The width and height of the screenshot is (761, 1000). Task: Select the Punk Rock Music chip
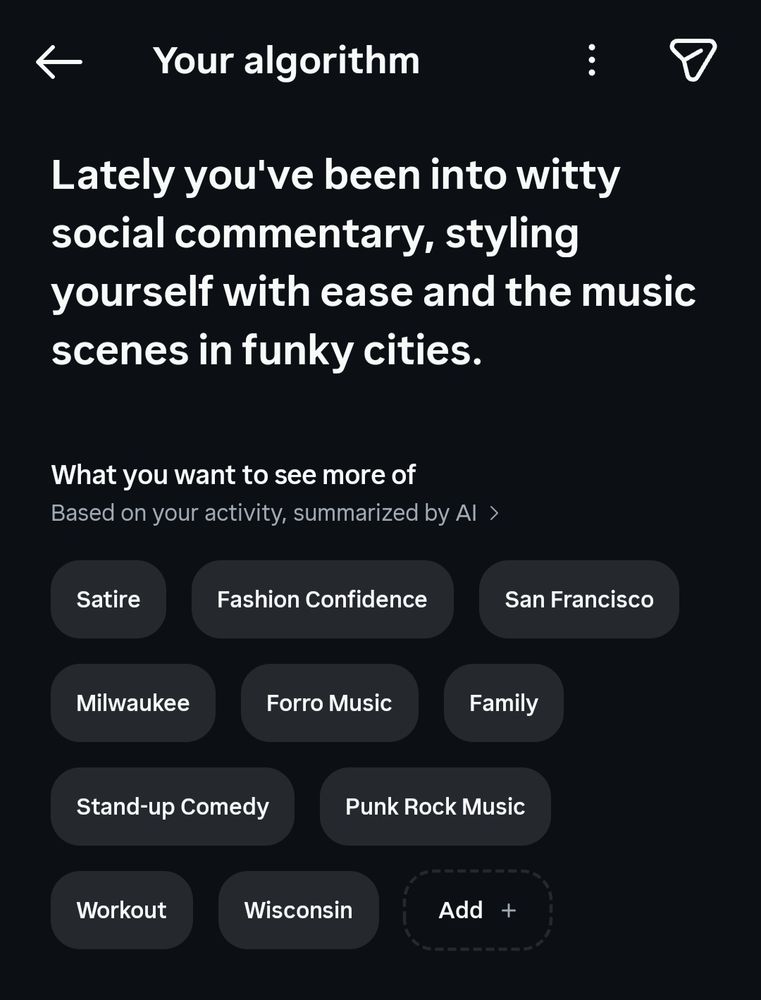coord(435,807)
